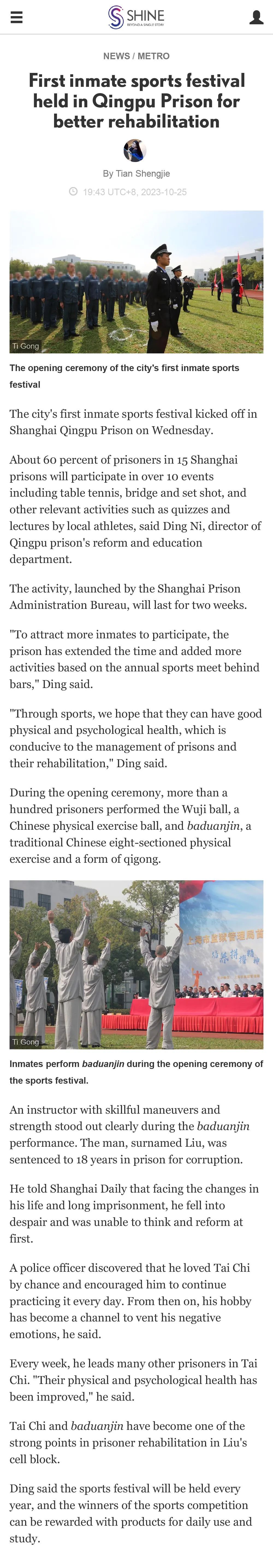
Task: Open the NEWS section link
Action: [116, 56]
